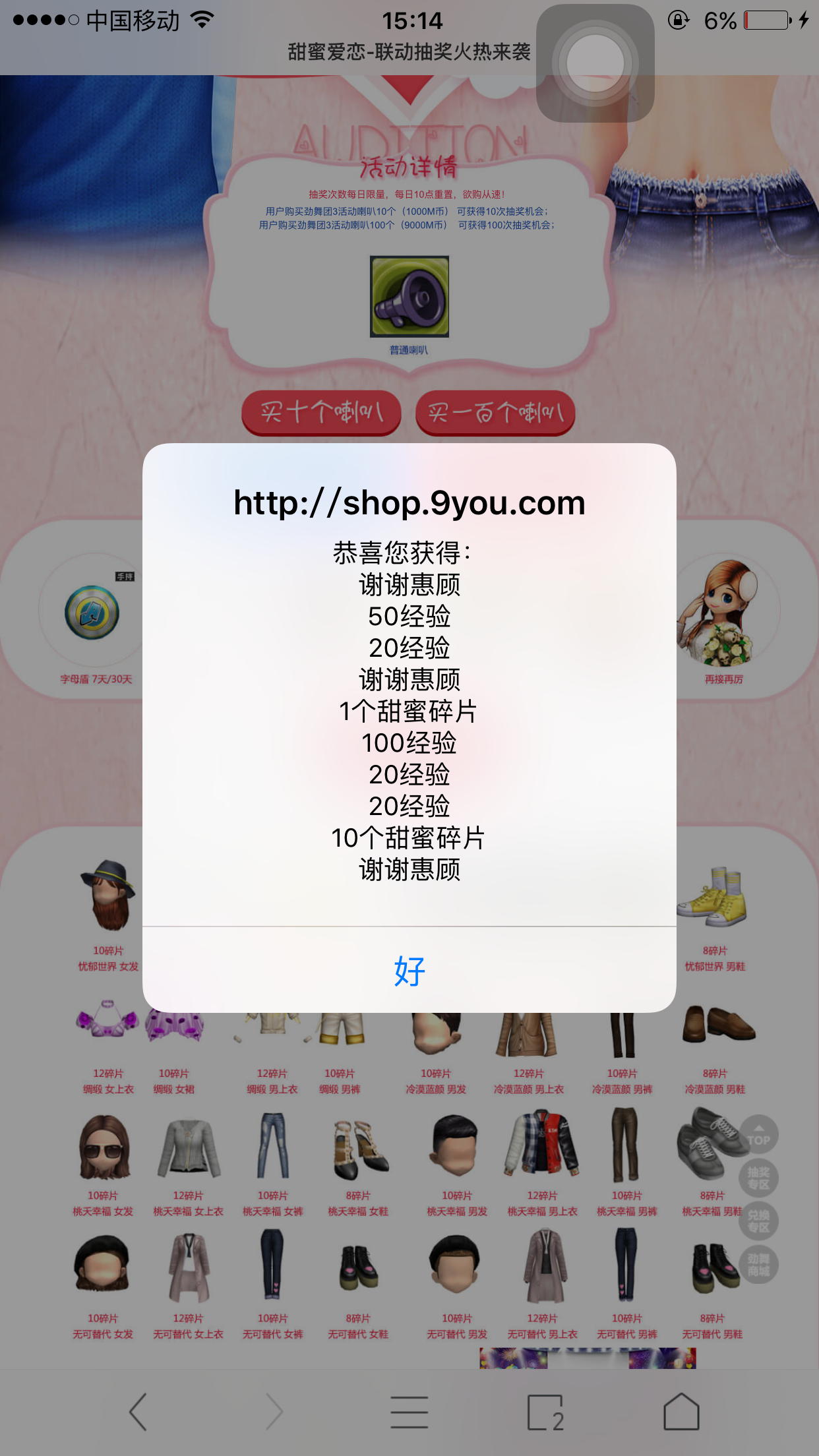The height and width of the screenshot is (1456, 819).
Task: Go to the browser home page
Action: point(681,1412)
